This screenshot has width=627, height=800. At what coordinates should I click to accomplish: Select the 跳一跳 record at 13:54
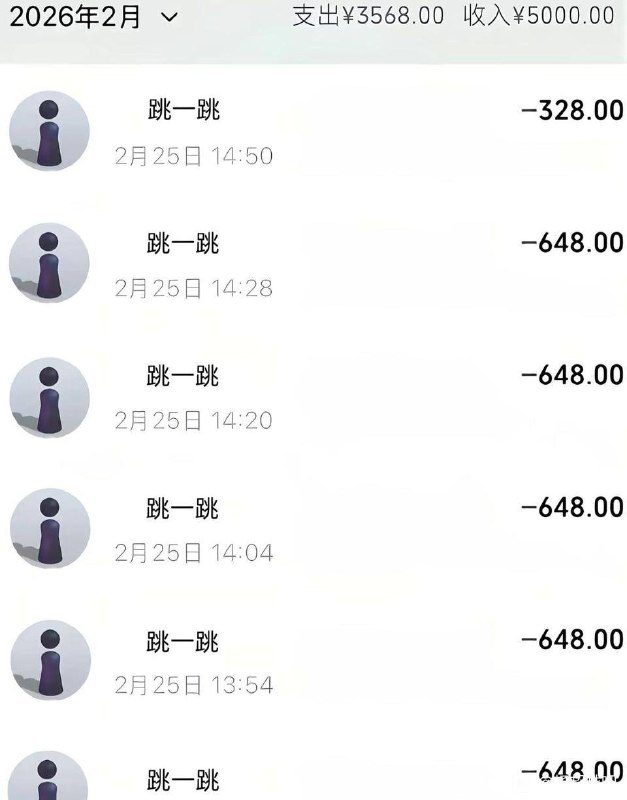click(313, 661)
